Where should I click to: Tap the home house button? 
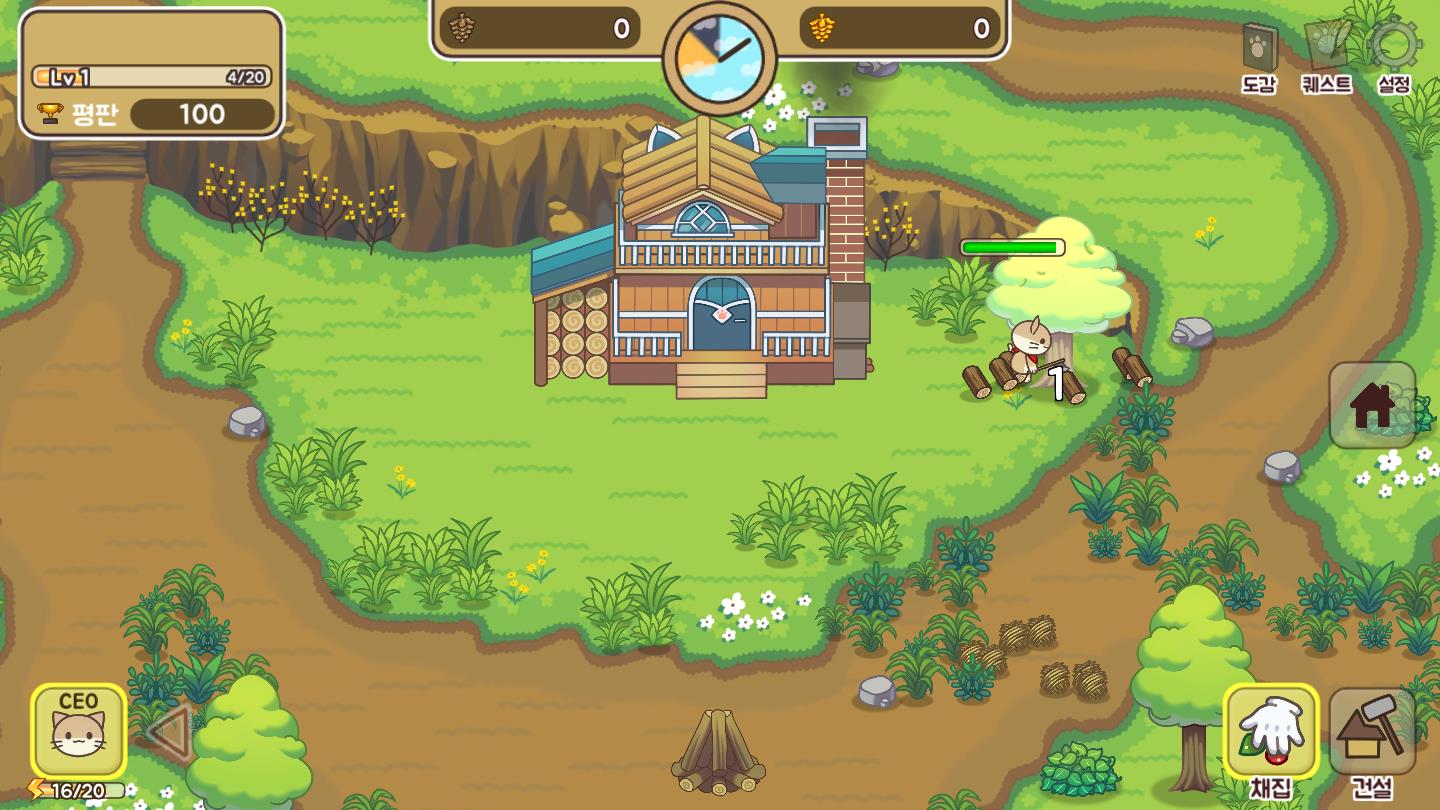pyautogui.click(x=1372, y=405)
